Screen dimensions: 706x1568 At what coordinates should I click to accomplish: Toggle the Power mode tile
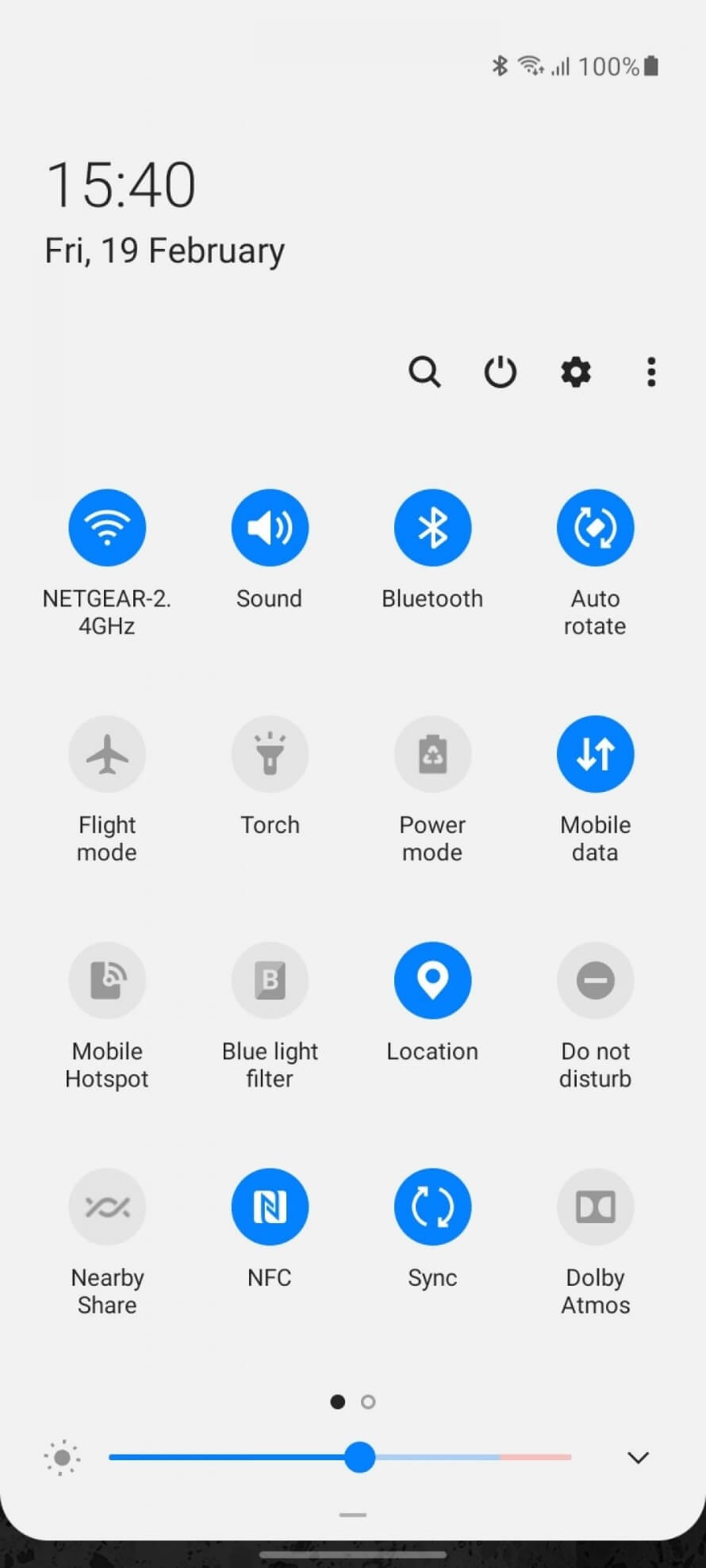(x=432, y=754)
